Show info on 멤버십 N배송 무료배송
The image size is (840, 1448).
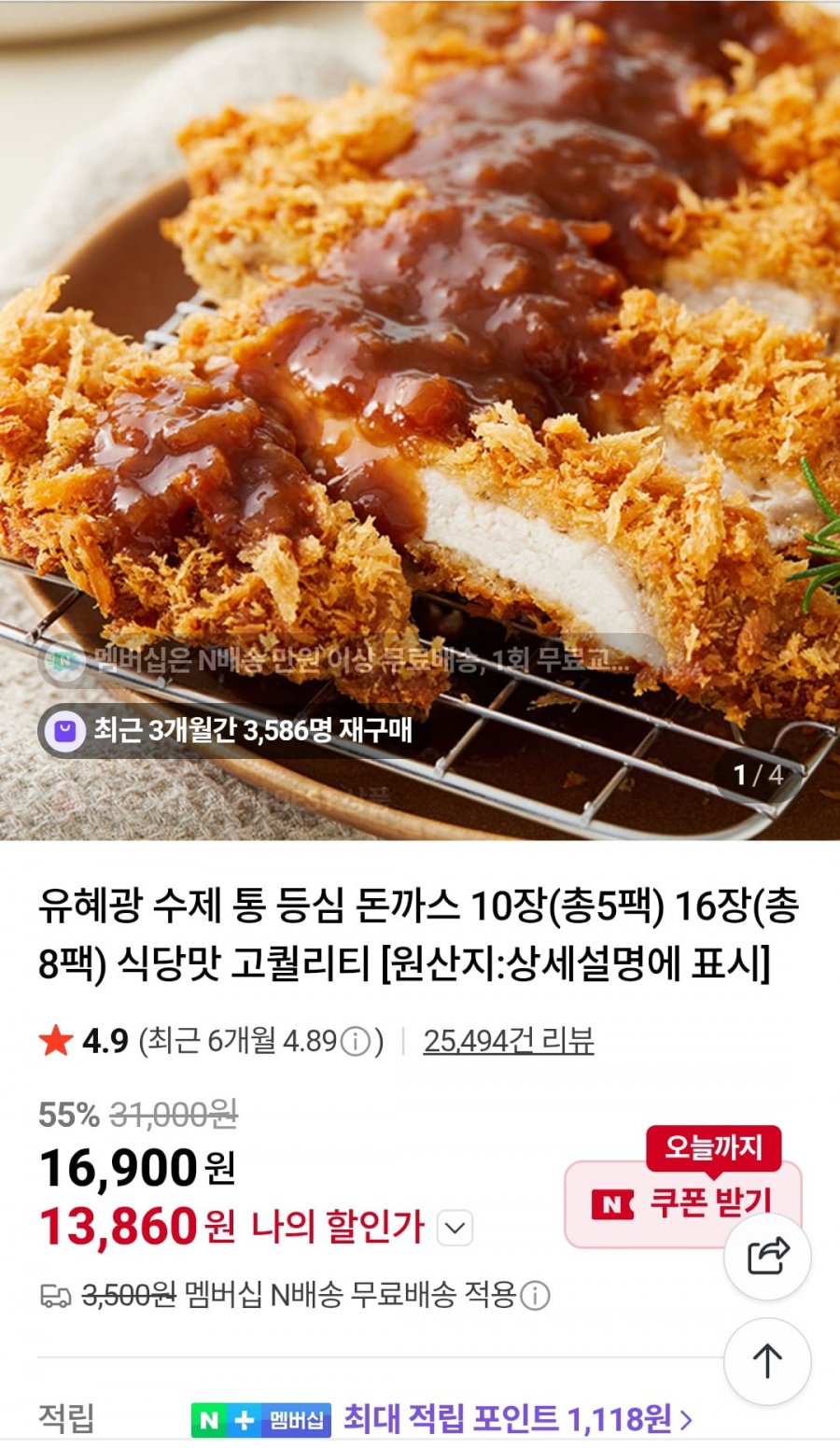(535, 1295)
